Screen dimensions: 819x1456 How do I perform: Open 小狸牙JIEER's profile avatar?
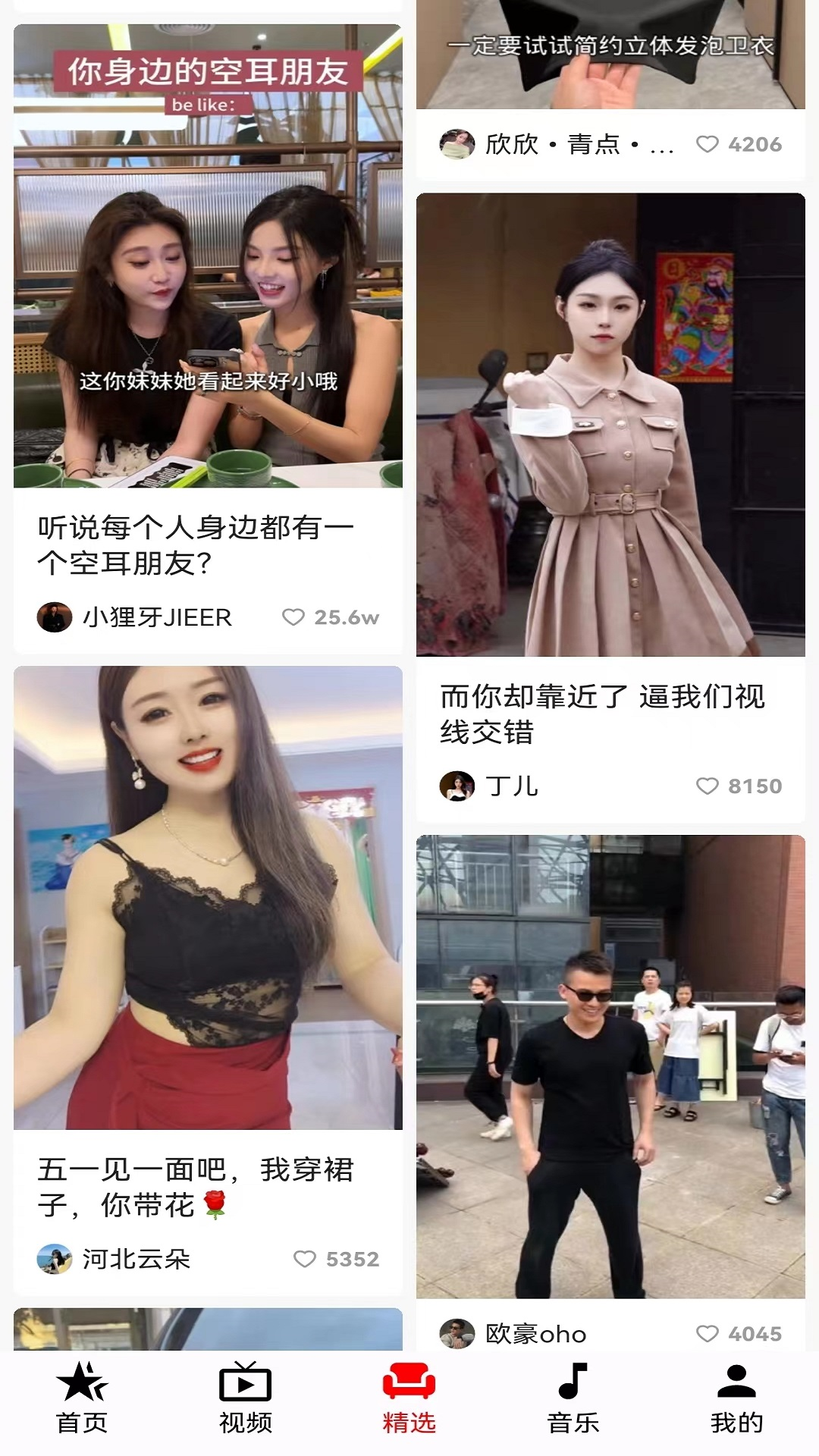(x=53, y=619)
